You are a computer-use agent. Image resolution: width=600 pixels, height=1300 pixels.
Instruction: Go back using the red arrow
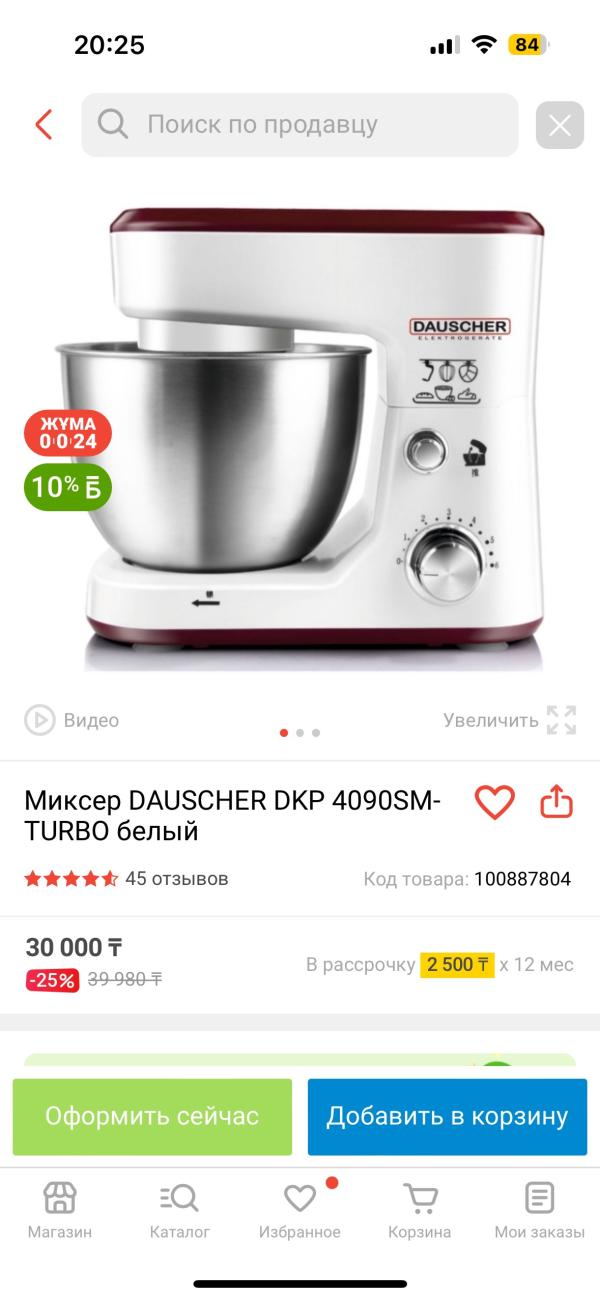pyautogui.click(x=43, y=125)
